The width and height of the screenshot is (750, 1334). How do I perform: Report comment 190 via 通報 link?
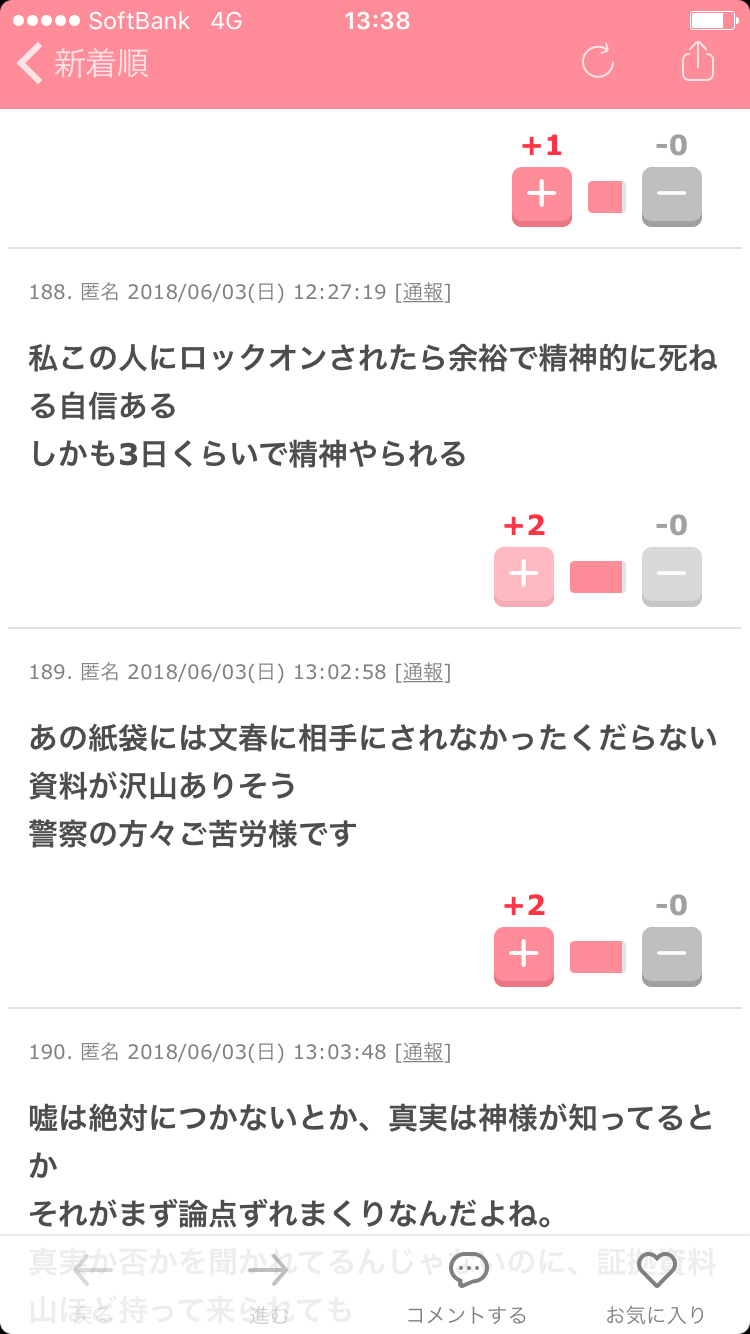423,1052
